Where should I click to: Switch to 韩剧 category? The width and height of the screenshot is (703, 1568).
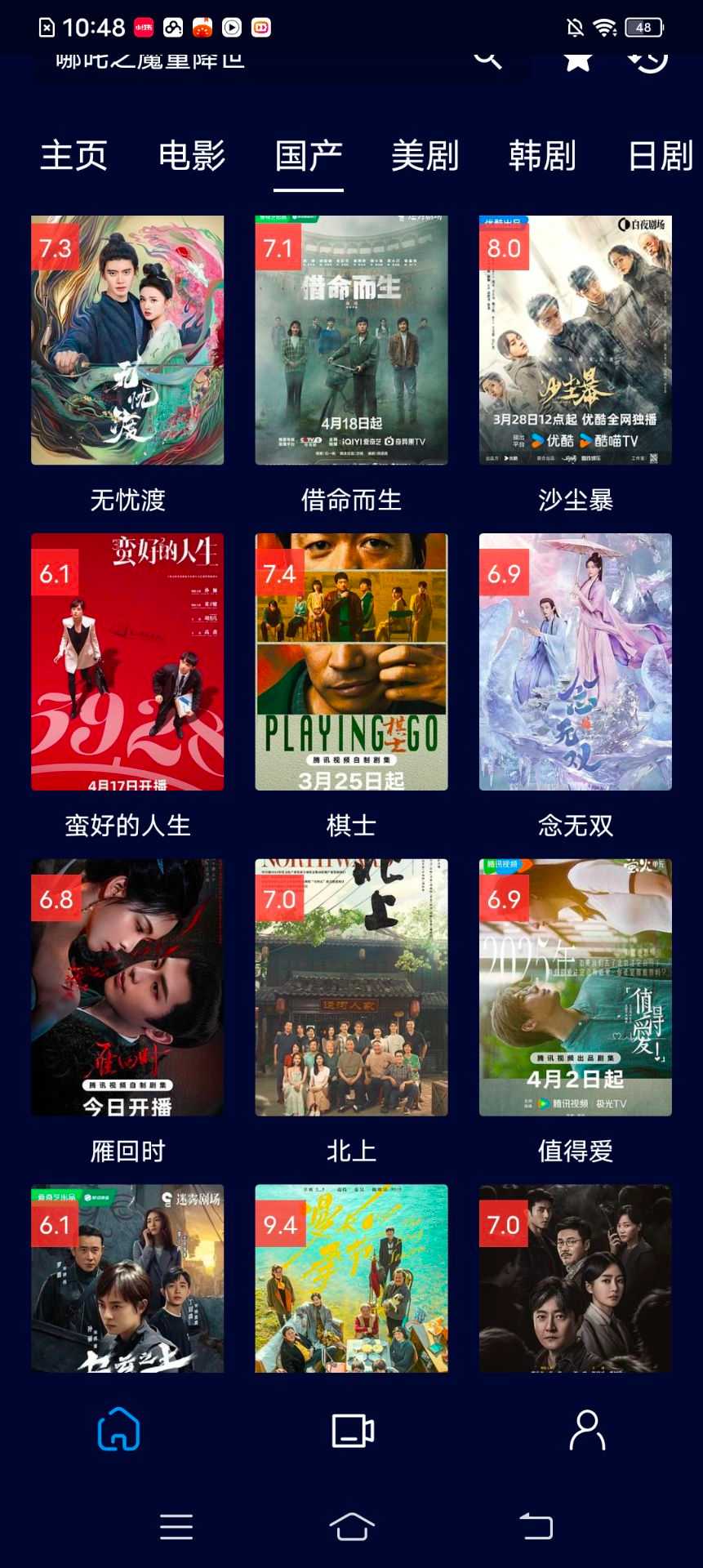[542, 155]
